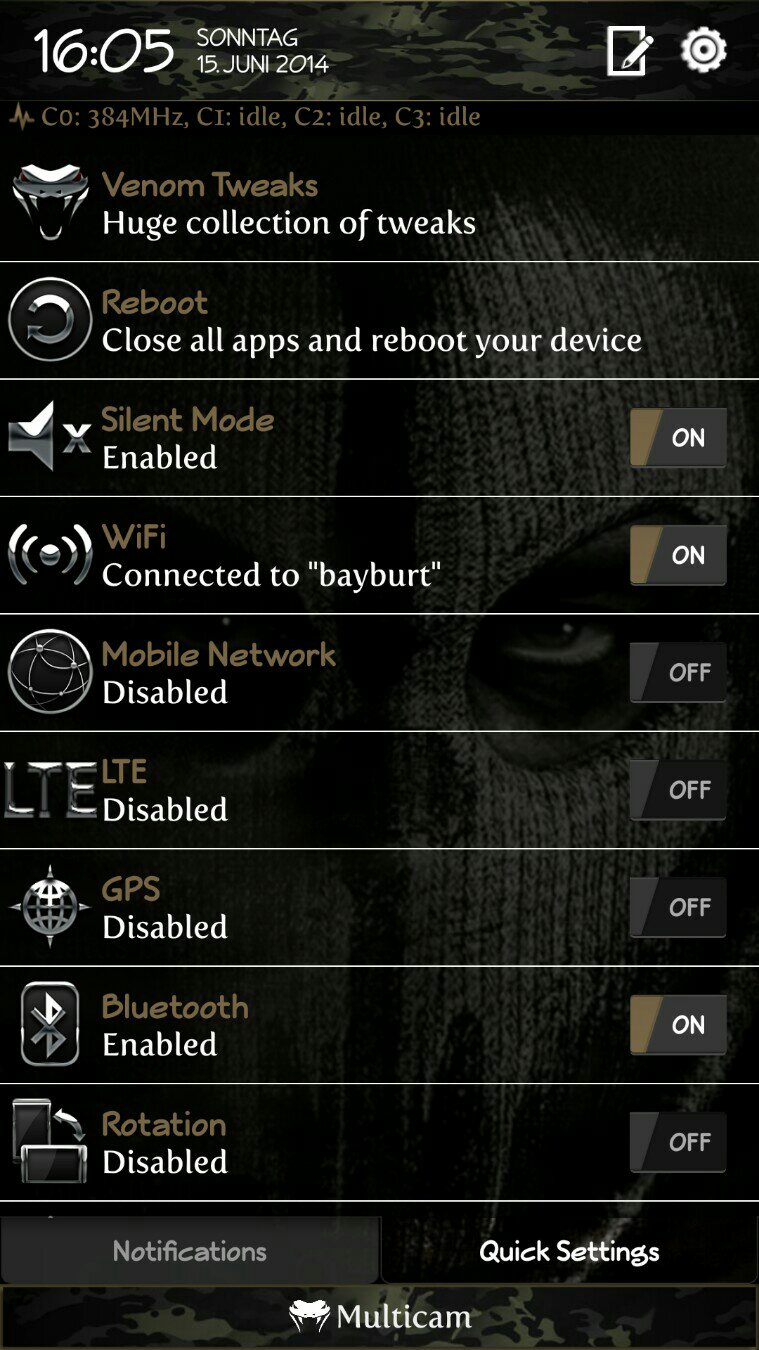Select the Reboot option
The image size is (759, 1350).
click(379, 321)
